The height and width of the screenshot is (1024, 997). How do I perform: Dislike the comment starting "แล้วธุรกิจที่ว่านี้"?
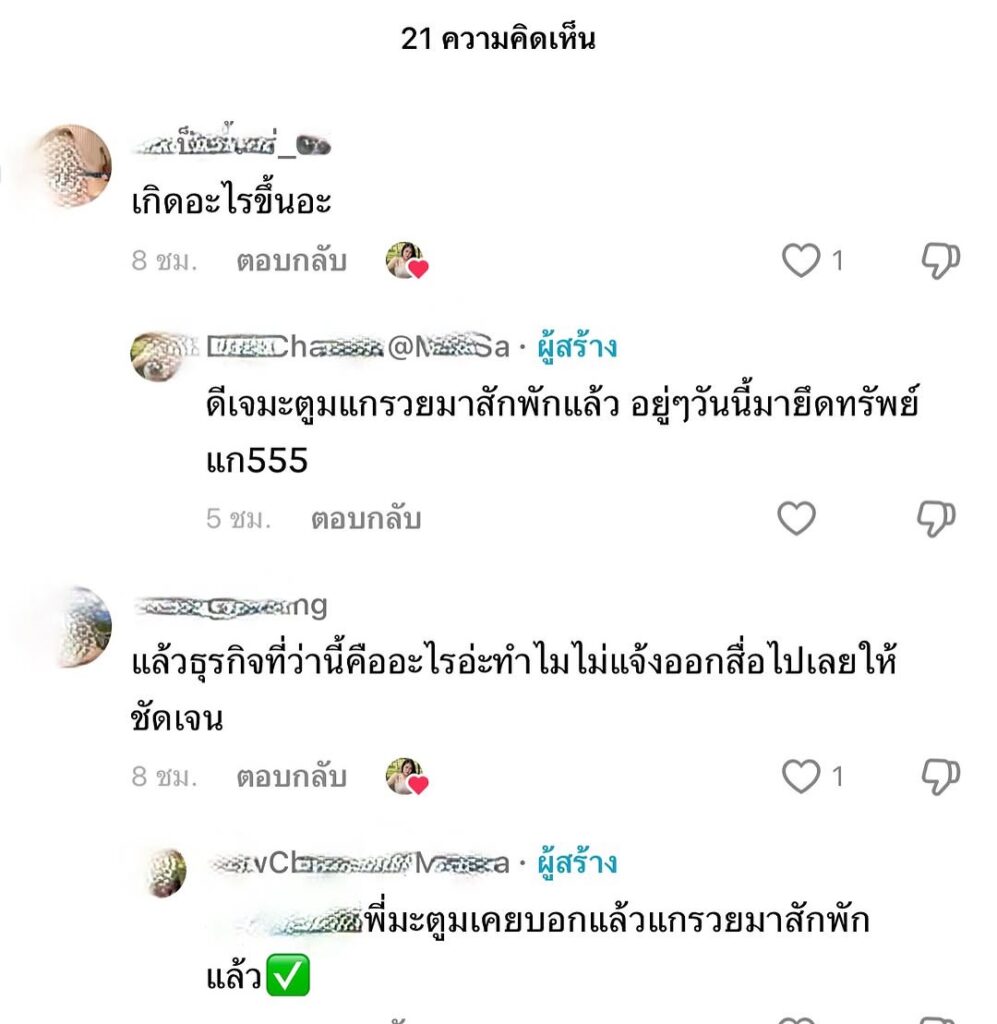(939, 777)
